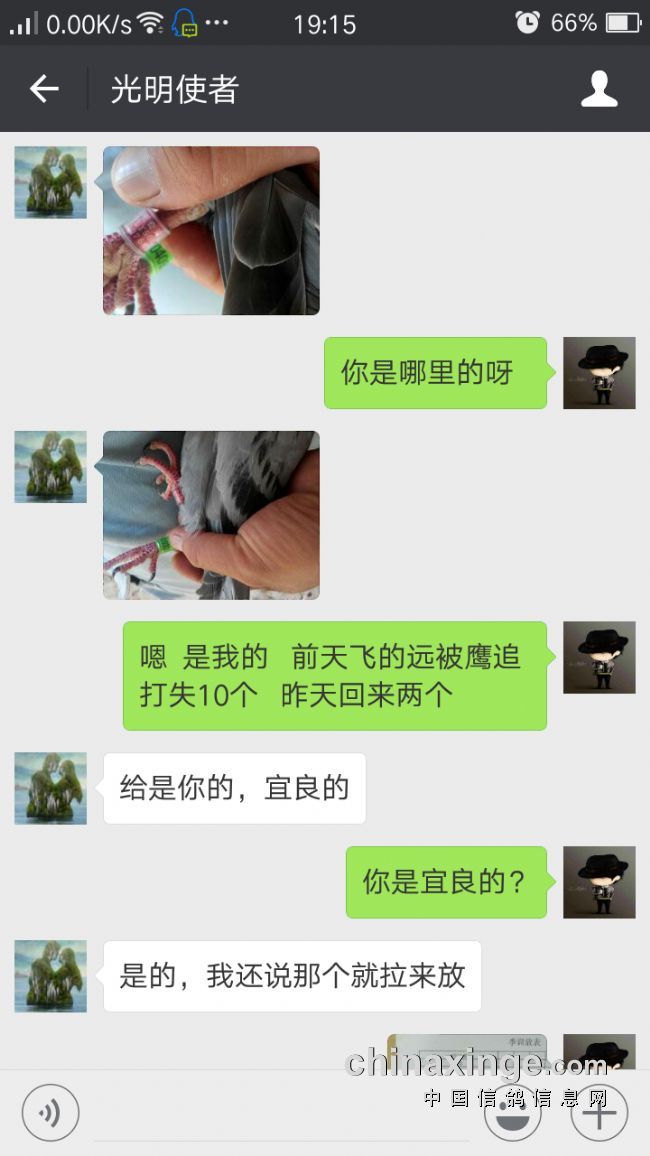Go back from the 光明使者 chat

(x=44, y=89)
